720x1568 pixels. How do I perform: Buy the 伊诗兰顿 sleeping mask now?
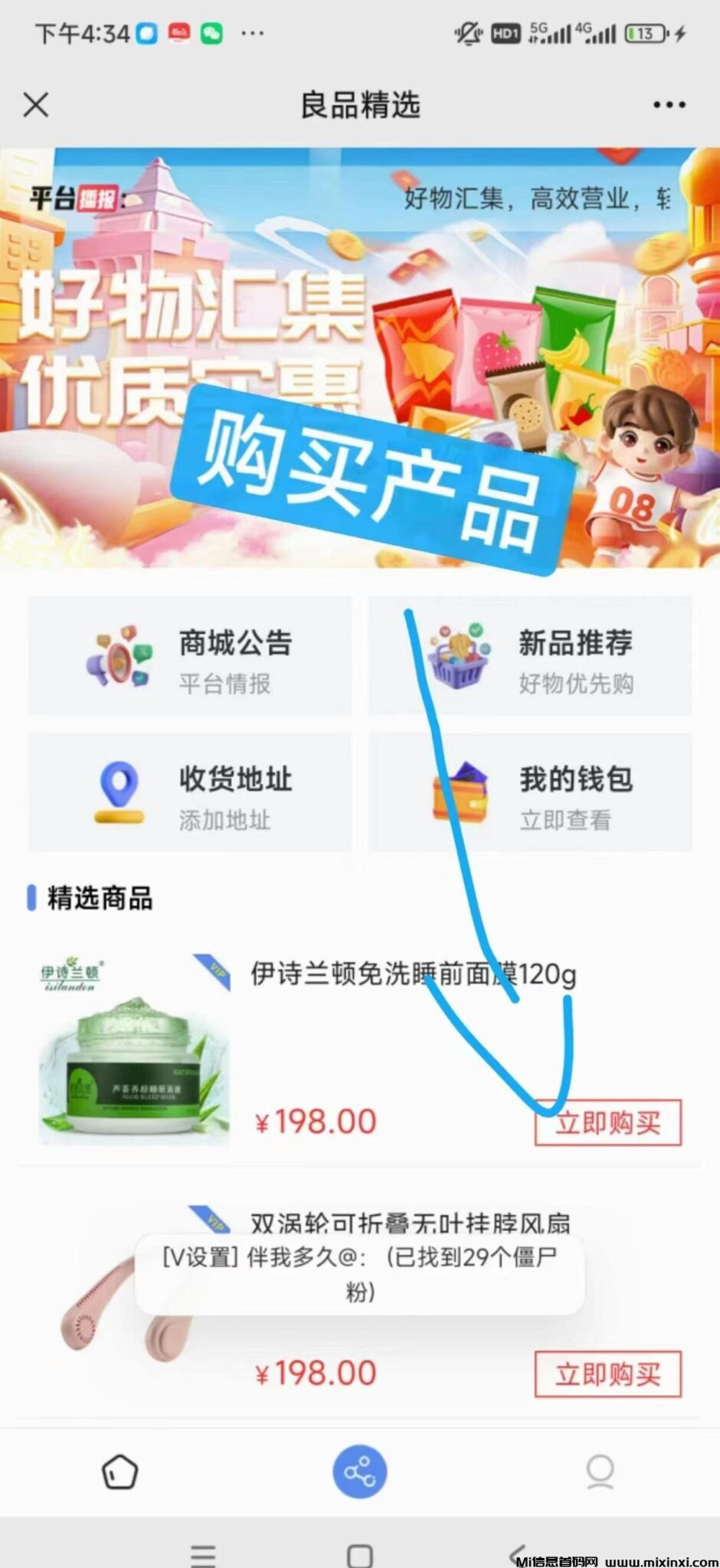click(x=607, y=1123)
